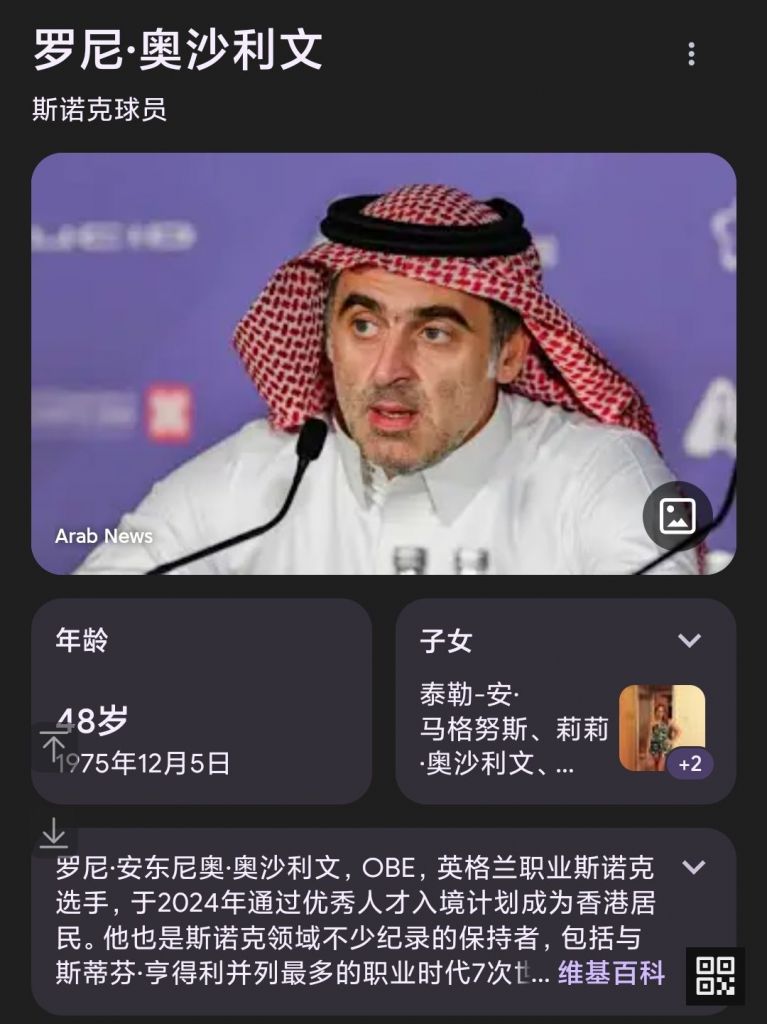Open the 年龄 48岁 card
The image size is (767, 1024).
tap(200, 700)
